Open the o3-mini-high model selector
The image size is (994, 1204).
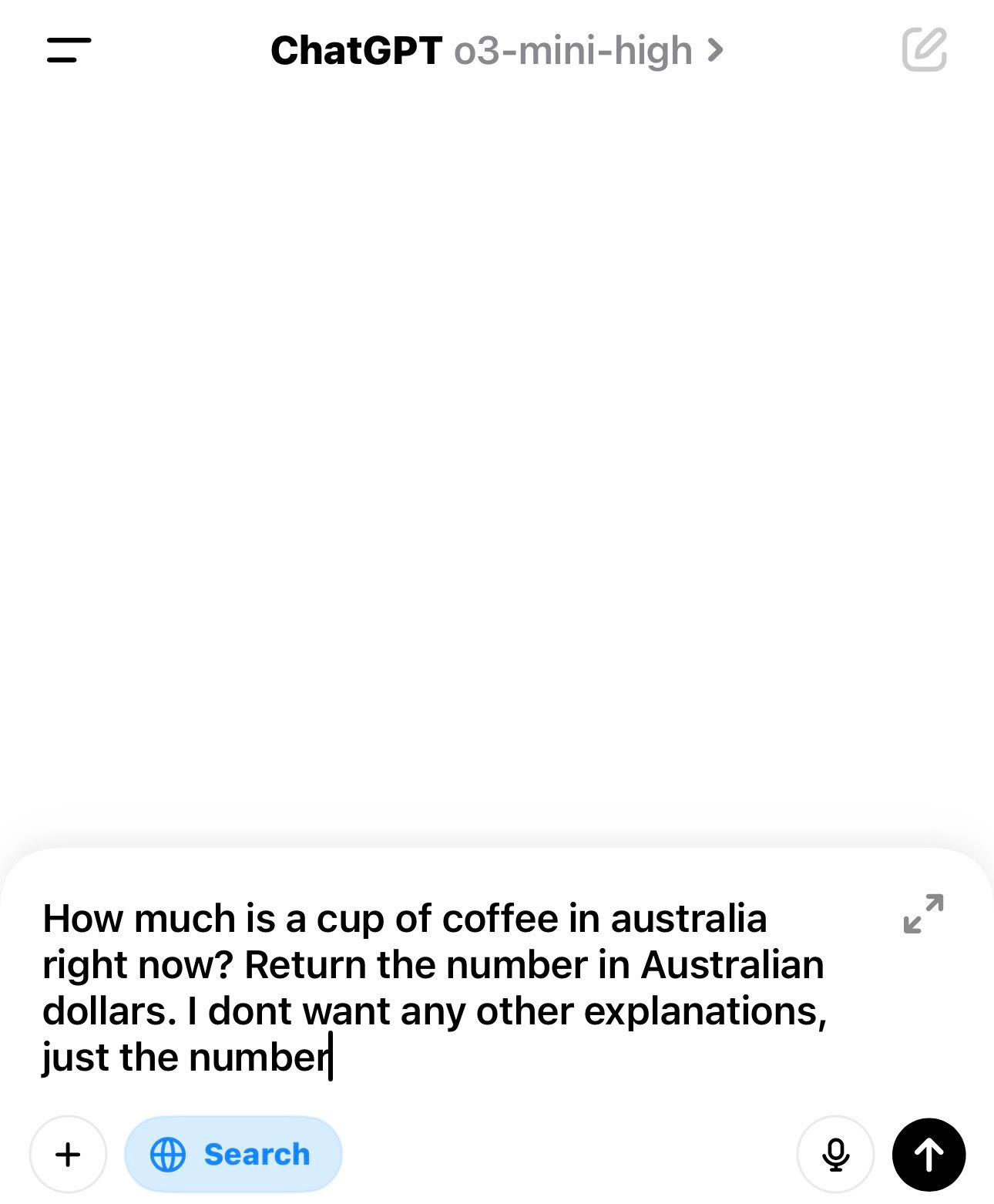588,51
